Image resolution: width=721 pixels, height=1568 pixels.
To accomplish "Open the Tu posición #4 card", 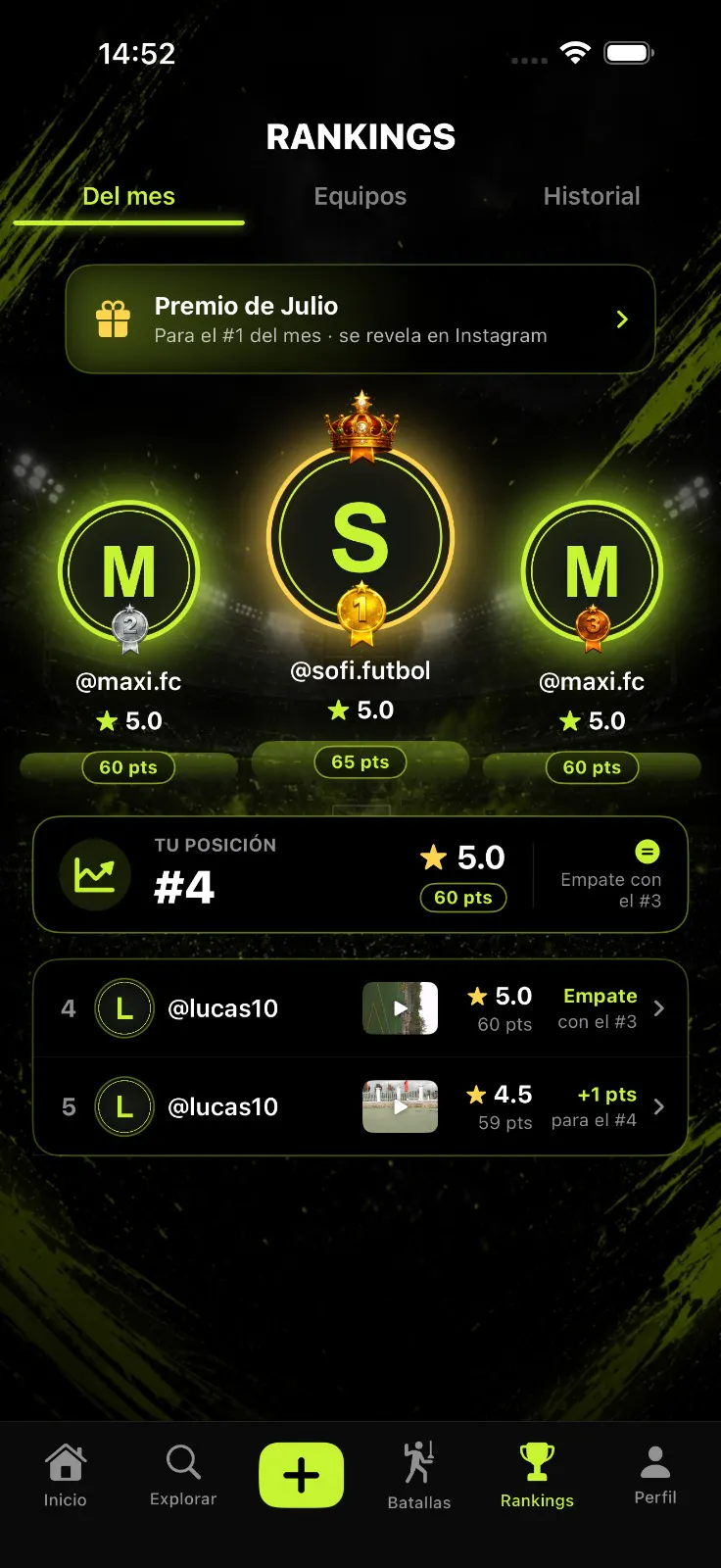I will (x=360, y=874).
